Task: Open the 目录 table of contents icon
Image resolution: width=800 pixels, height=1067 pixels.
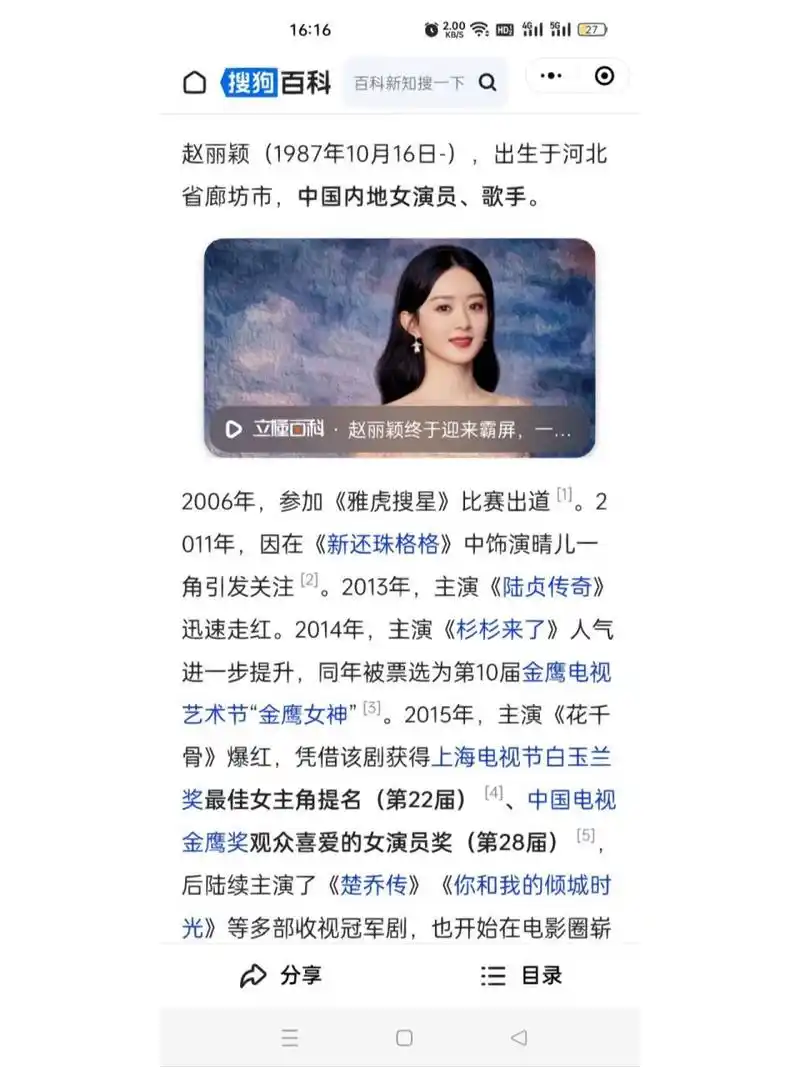Action: 493,975
